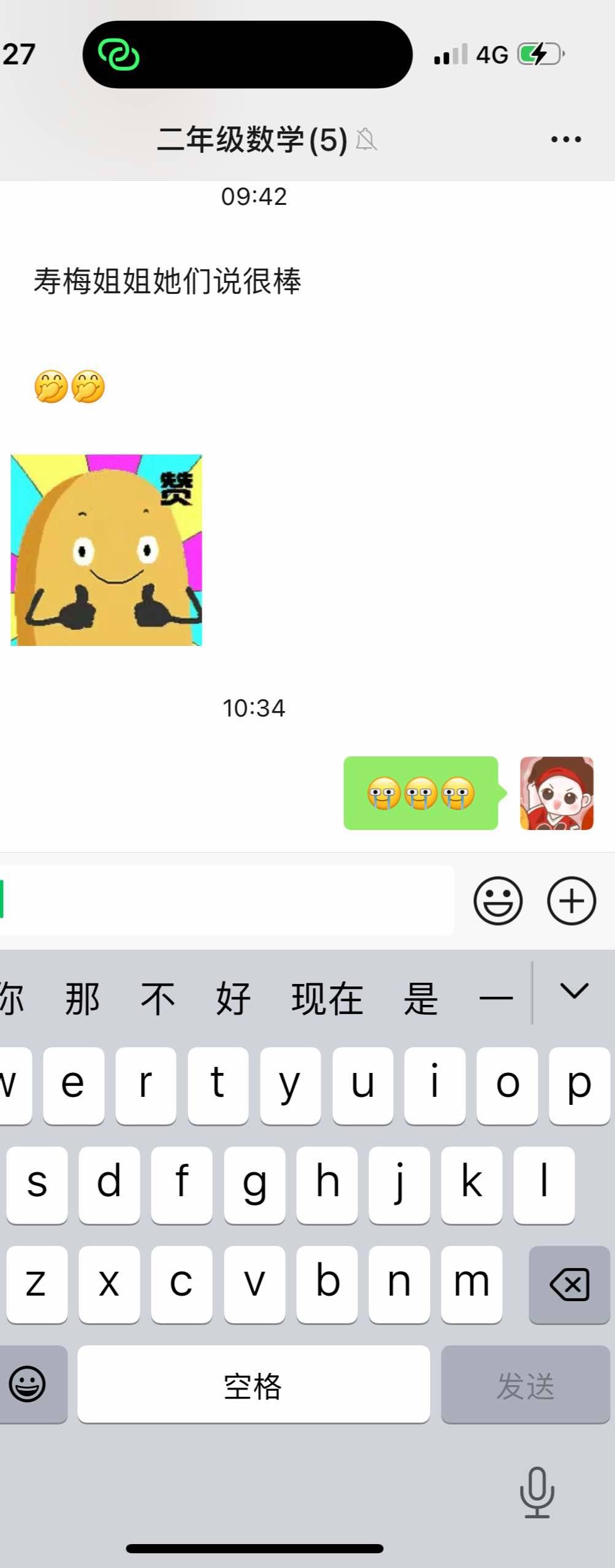Select the suggested word 现在

click(x=327, y=998)
